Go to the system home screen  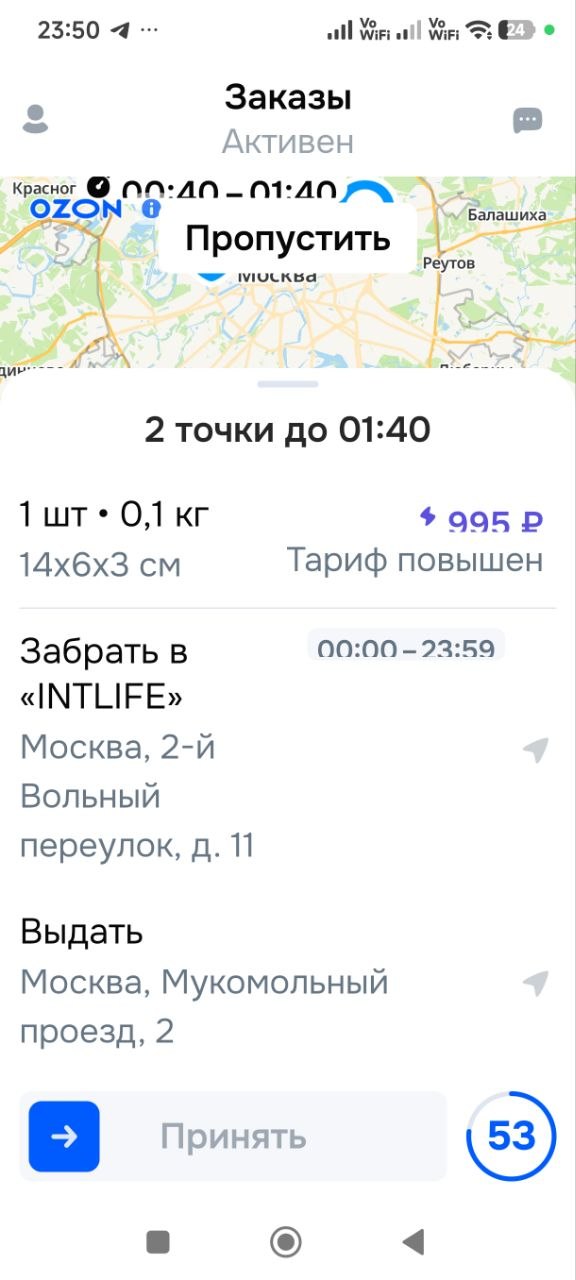click(x=286, y=1242)
